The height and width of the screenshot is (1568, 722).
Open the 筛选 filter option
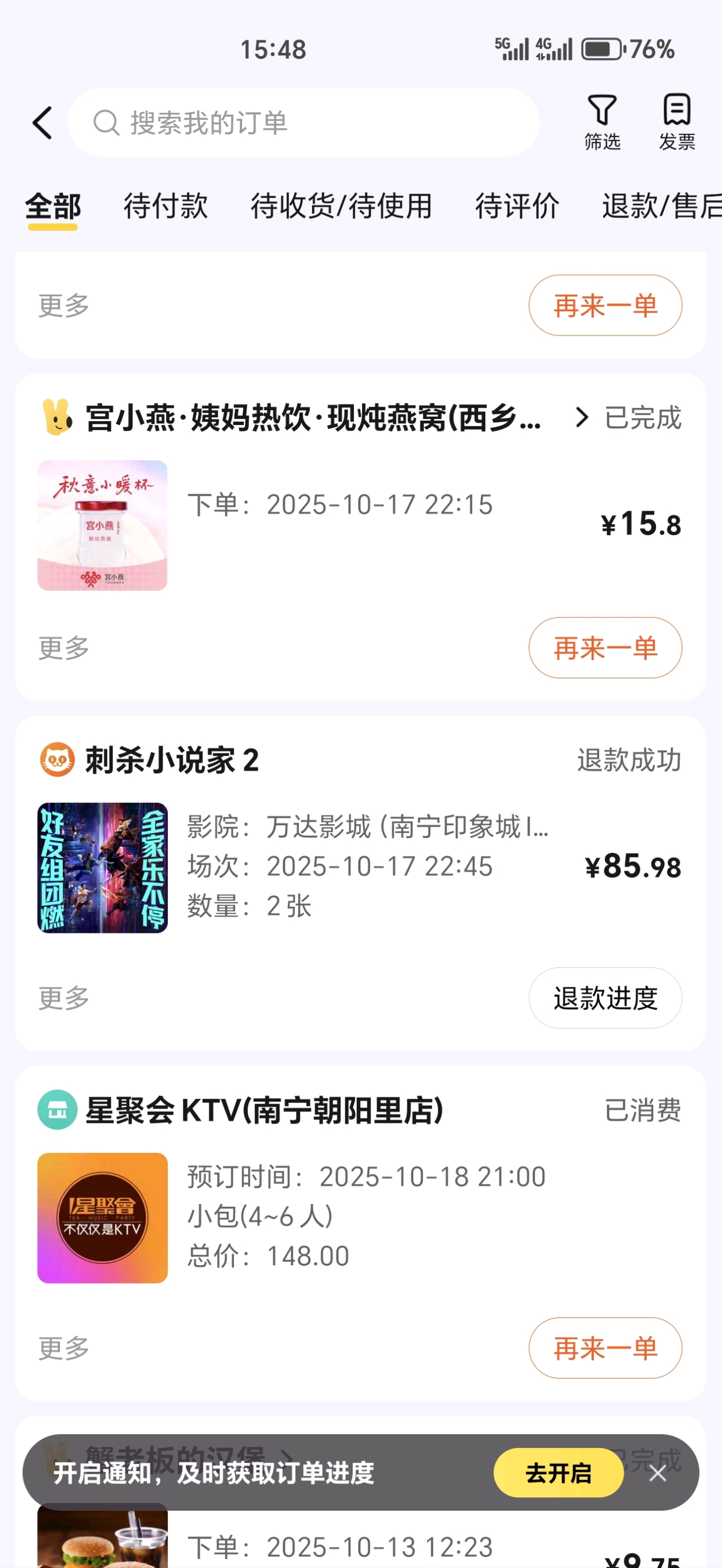pyautogui.click(x=601, y=122)
